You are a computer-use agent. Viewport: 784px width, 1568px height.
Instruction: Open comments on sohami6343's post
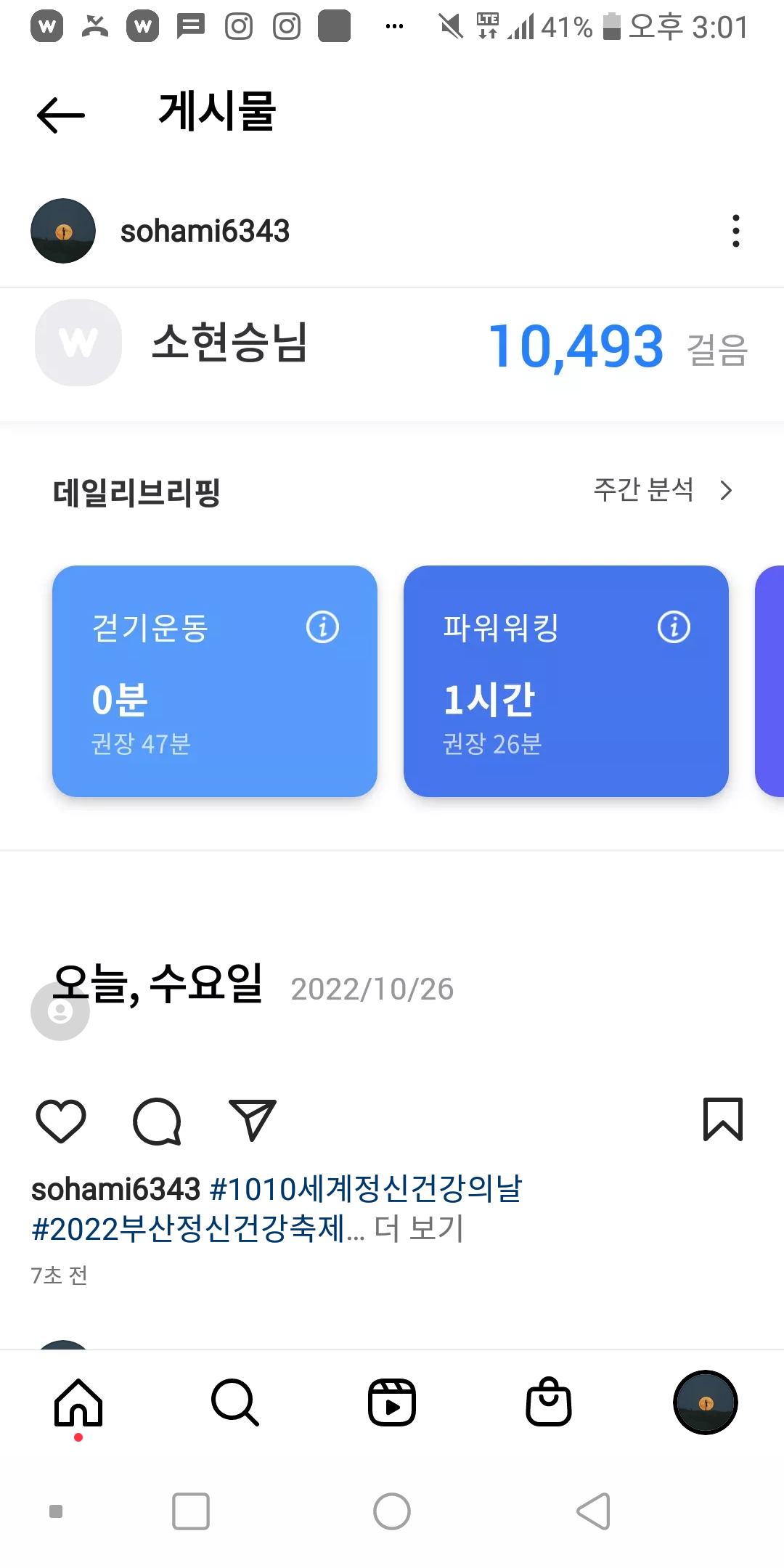[157, 1121]
